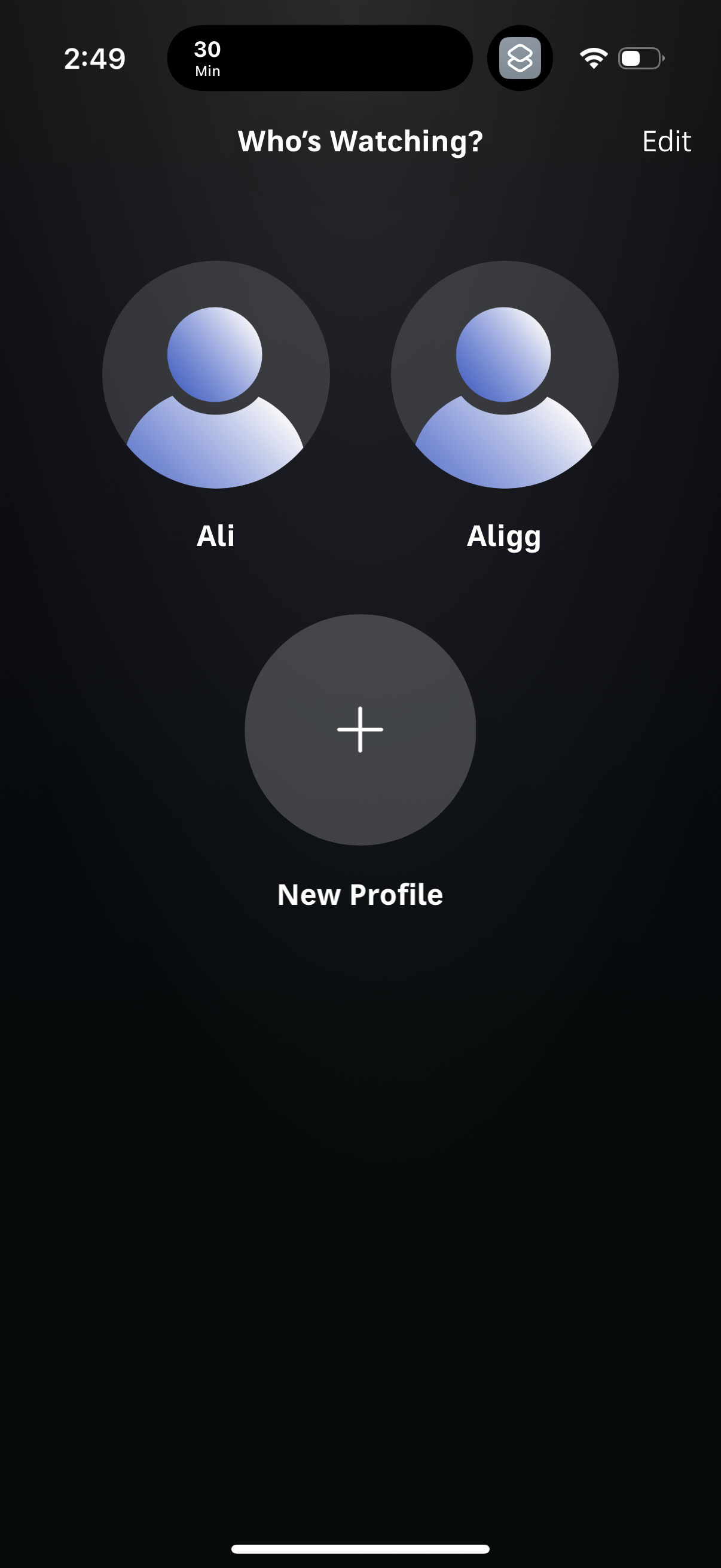721x1568 pixels.
Task: Tap the clock showing 2:49 in status bar
Action: pos(94,58)
